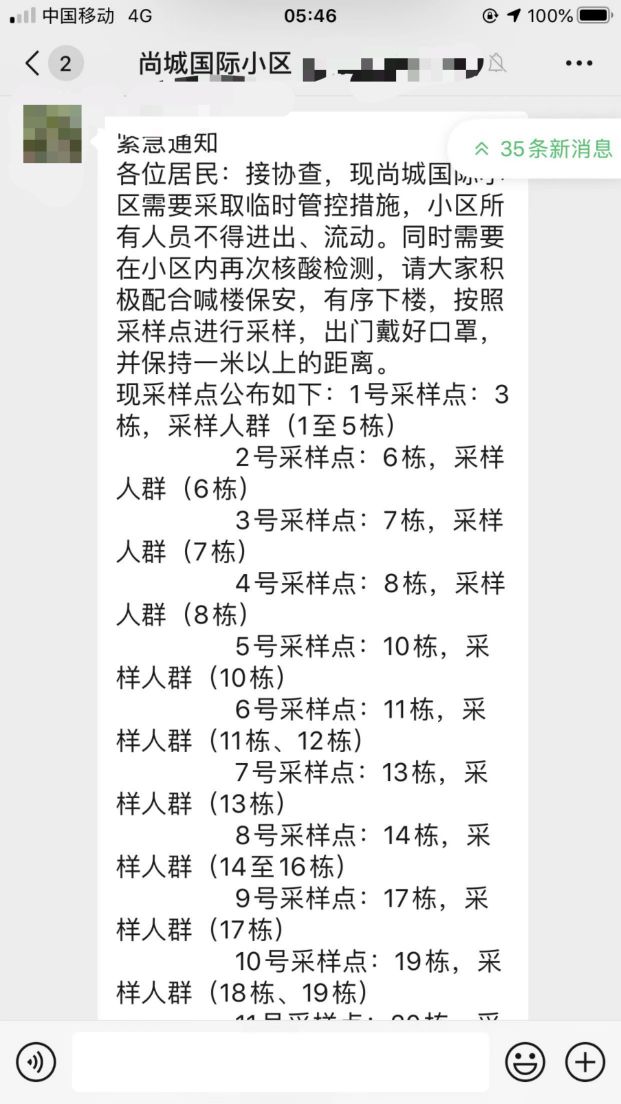The image size is (621, 1104).
Task: Open the plus attachment menu
Action: coord(585,1062)
